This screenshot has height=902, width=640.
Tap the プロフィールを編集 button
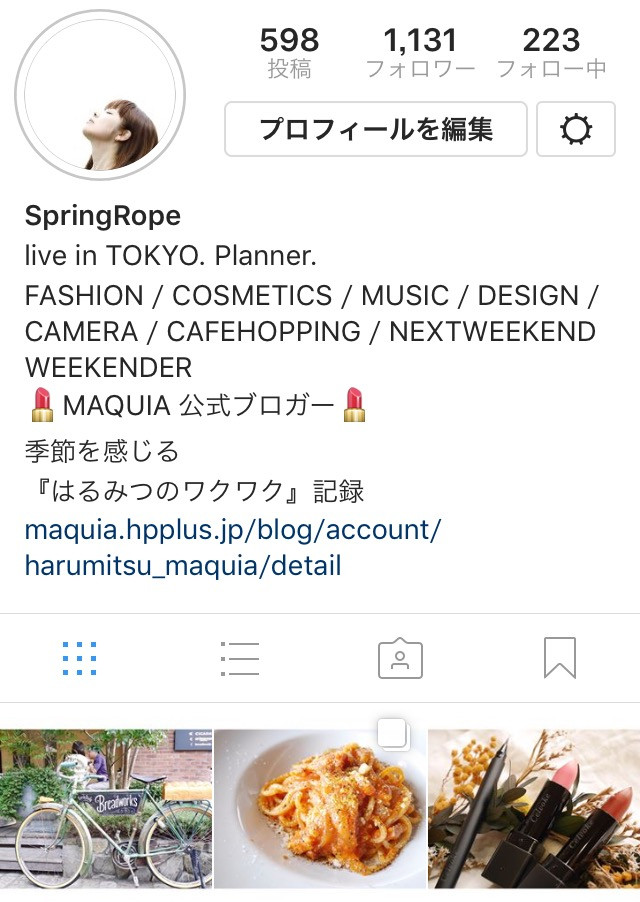[375, 129]
